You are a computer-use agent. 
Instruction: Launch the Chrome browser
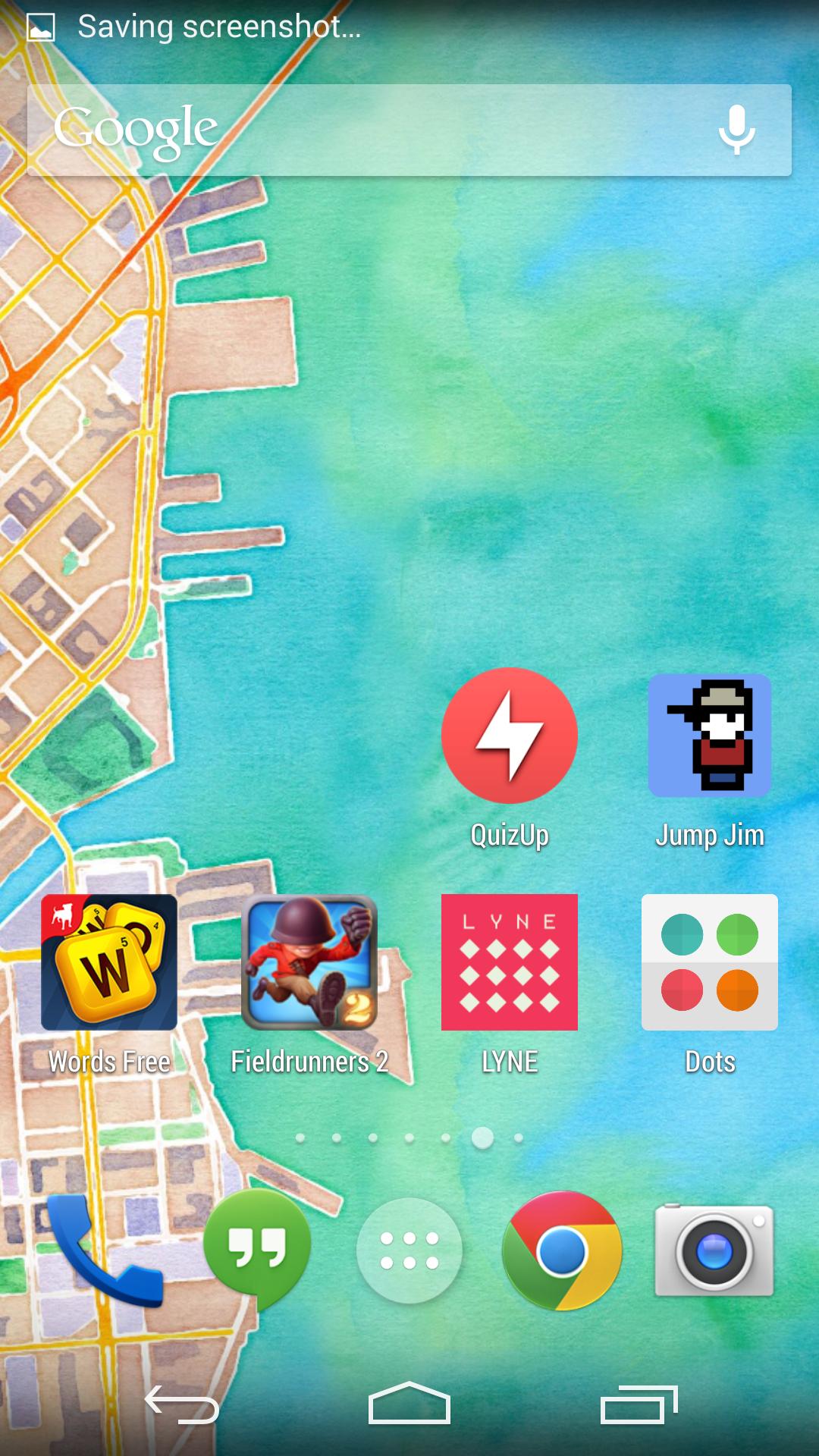[x=562, y=1251]
